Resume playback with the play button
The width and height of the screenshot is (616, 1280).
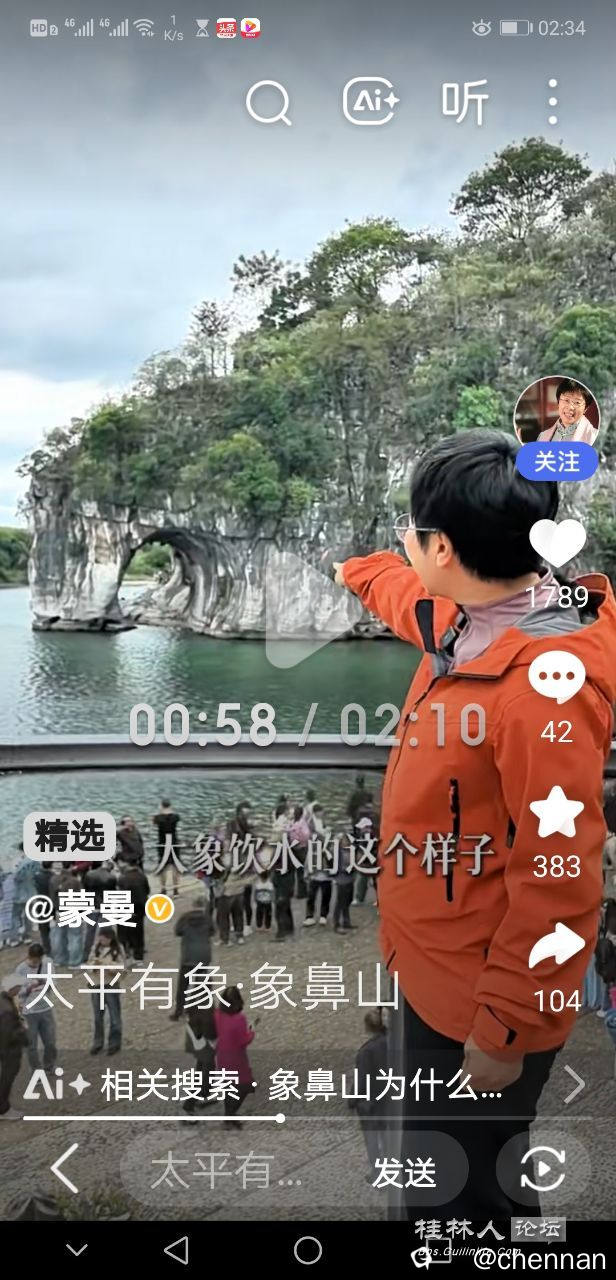(303, 609)
